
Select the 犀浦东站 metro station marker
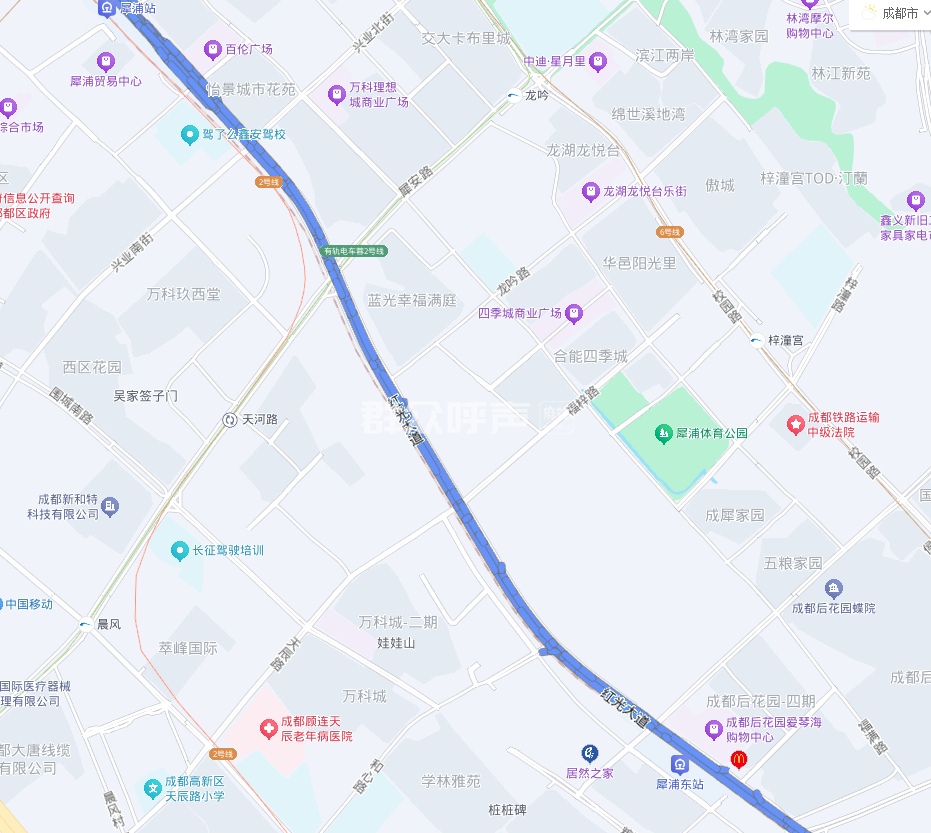(680, 764)
